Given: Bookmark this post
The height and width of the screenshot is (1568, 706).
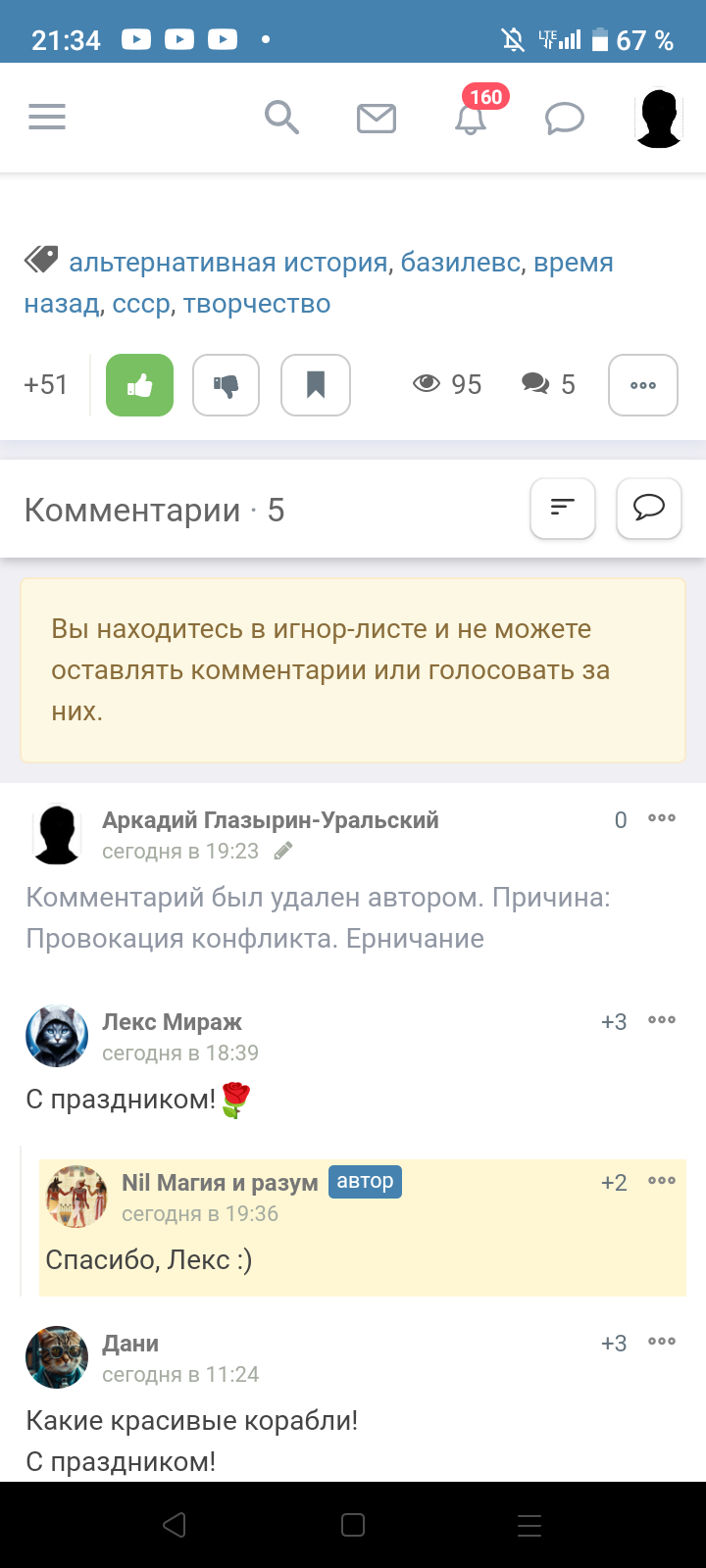Looking at the screenshot, I should [315, 385].
